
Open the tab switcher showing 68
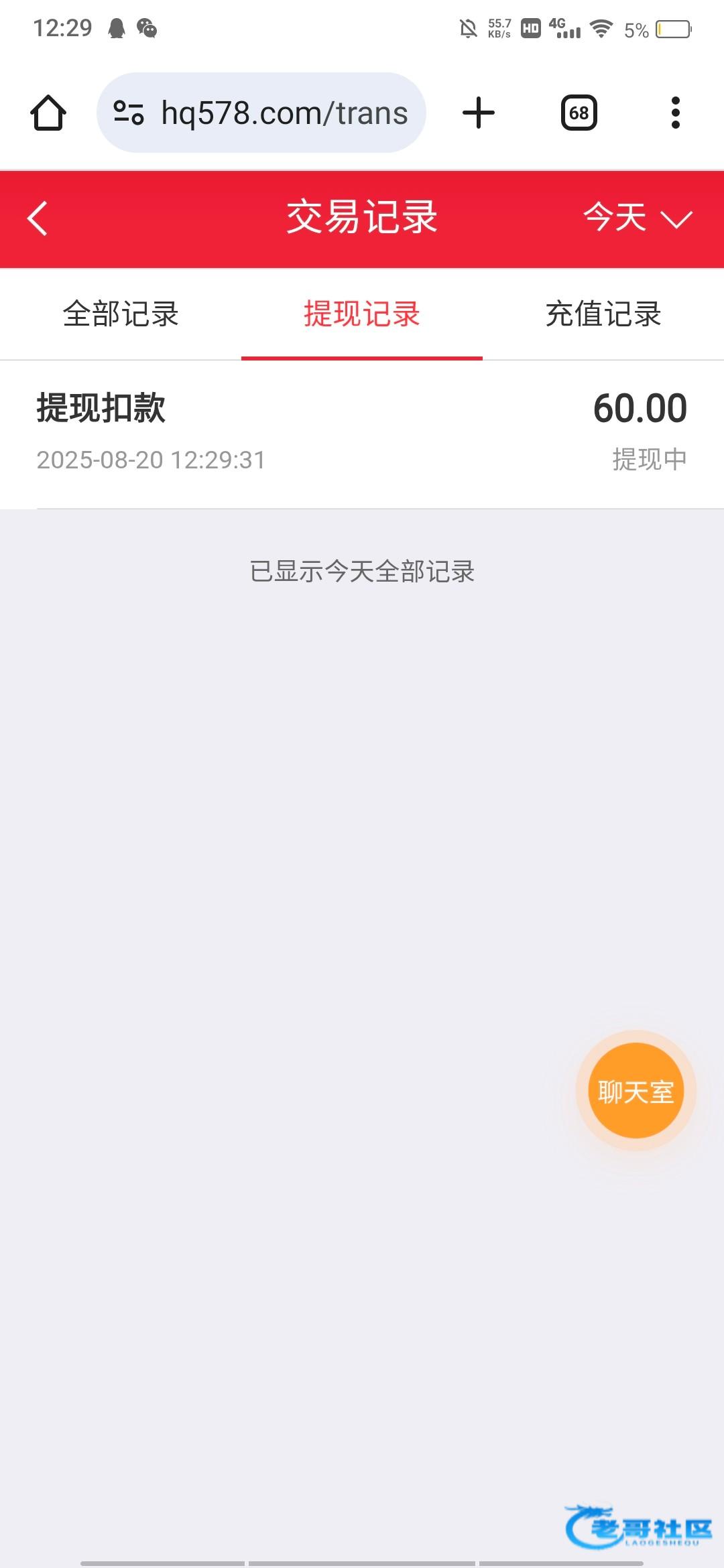pyautogui.click(x=579, y=113)
